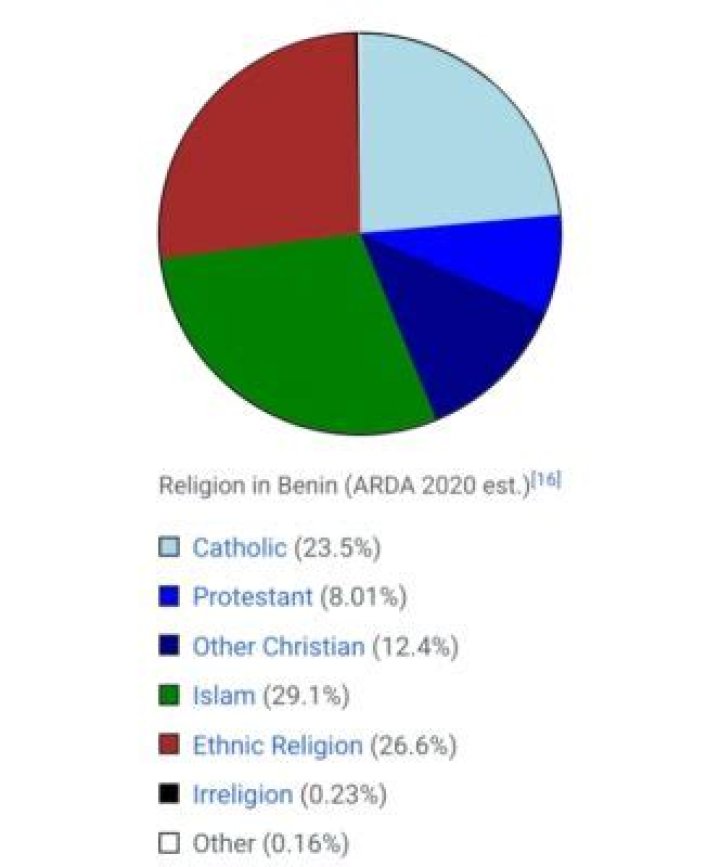Follow the Other Christian link
Viewport: 720px width, 867px height.
278,647
